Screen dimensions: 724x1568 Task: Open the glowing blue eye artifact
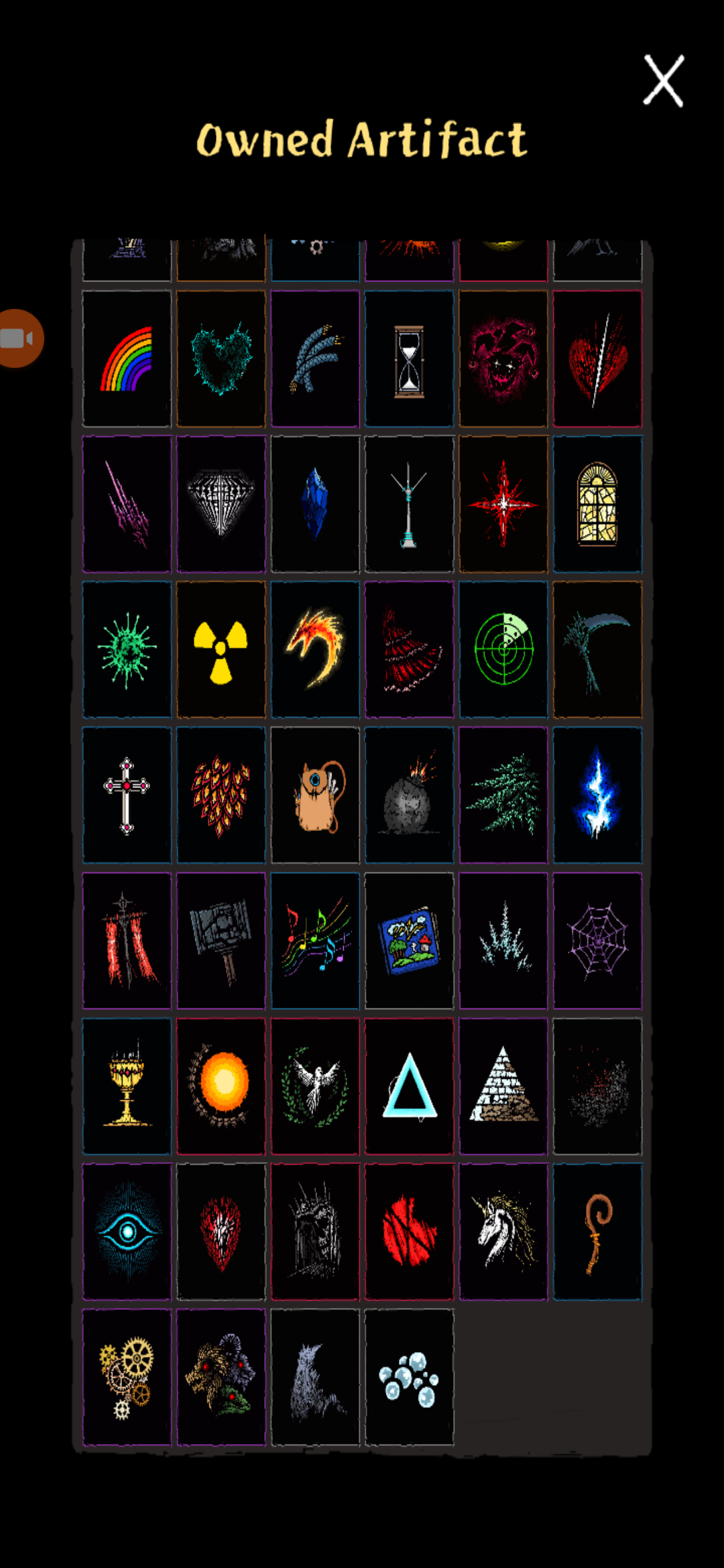point(127,1232)
